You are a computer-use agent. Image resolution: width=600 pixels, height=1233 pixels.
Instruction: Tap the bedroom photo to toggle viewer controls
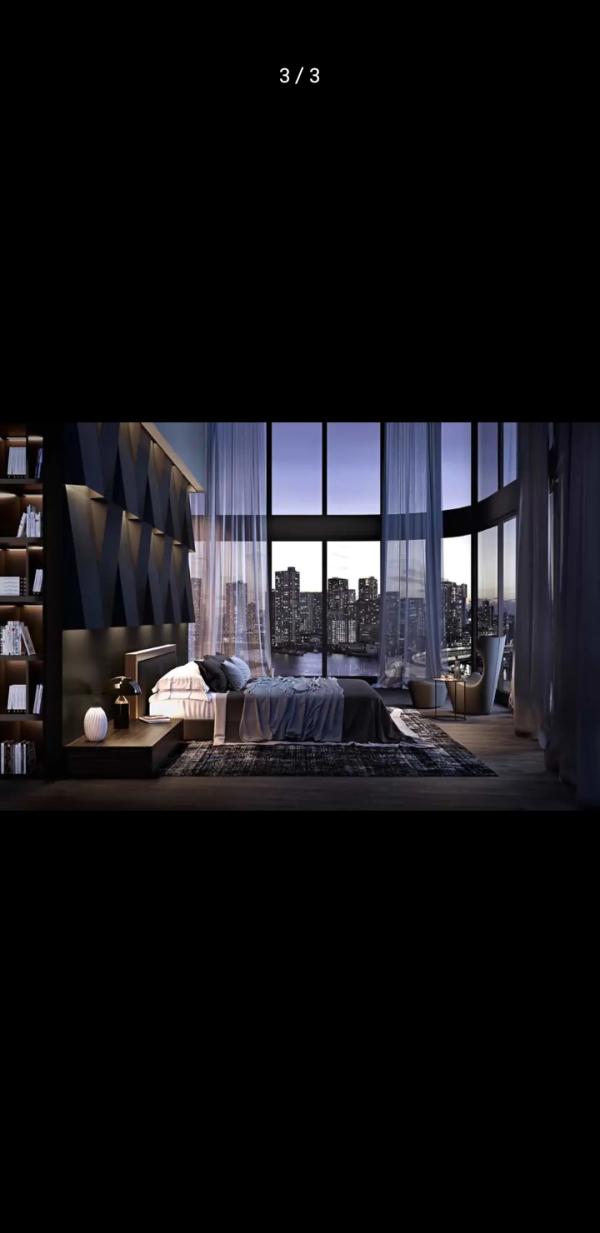(x=300, y=615)
